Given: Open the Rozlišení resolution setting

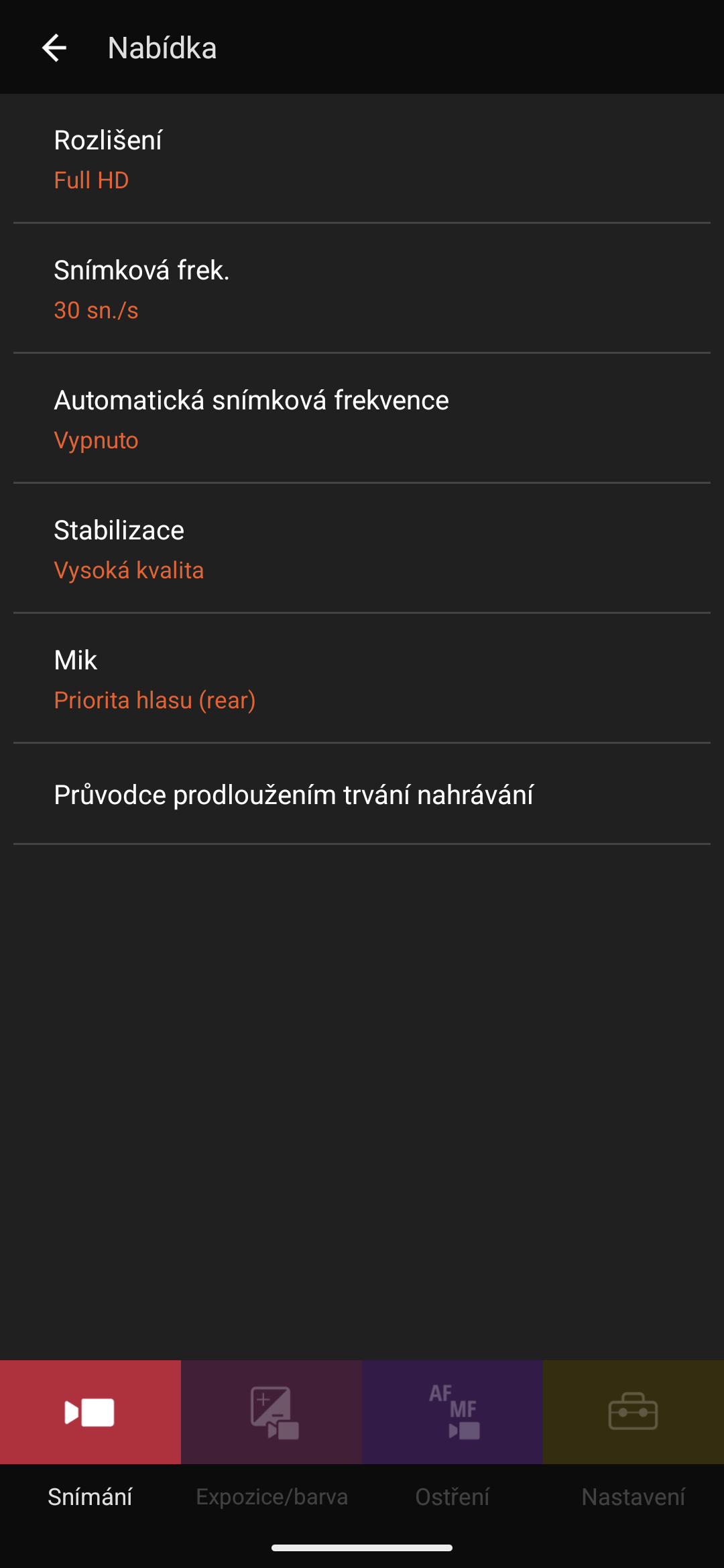Looking at the screenshot, I should pyautogui.click(x=362, y=157).
